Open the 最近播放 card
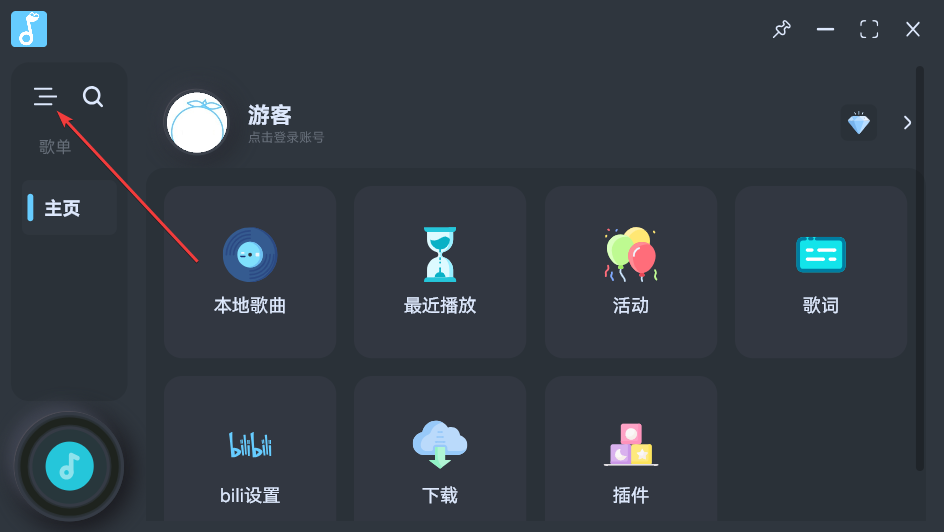The width and height of the screenshot is (944, 532). (440, 271)
